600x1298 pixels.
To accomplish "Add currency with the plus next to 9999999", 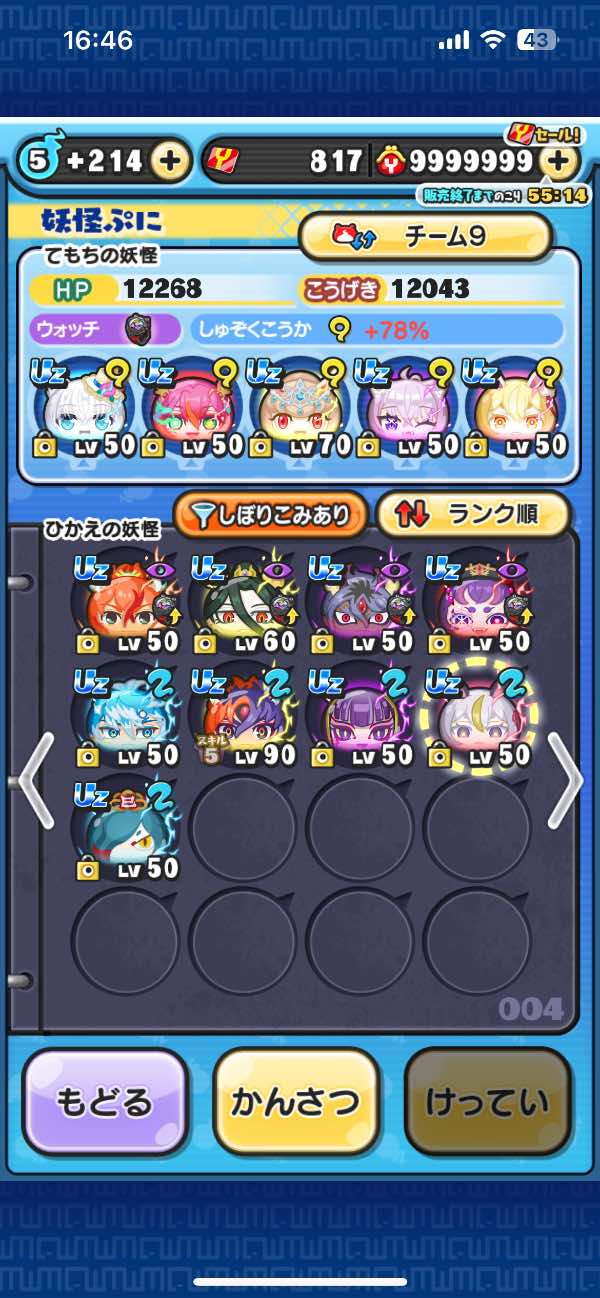I will (560, 161).
